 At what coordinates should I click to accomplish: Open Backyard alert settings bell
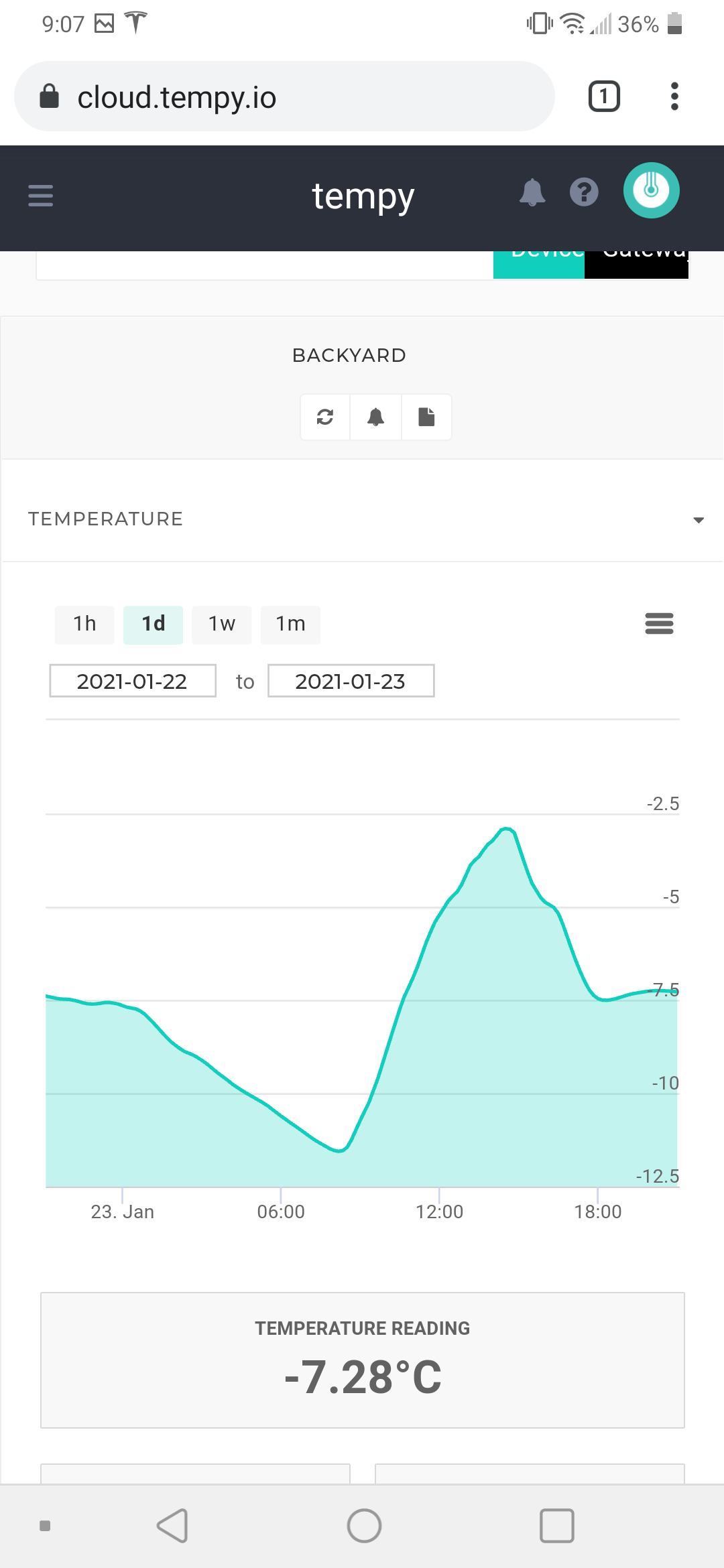[x=375, y=417]
